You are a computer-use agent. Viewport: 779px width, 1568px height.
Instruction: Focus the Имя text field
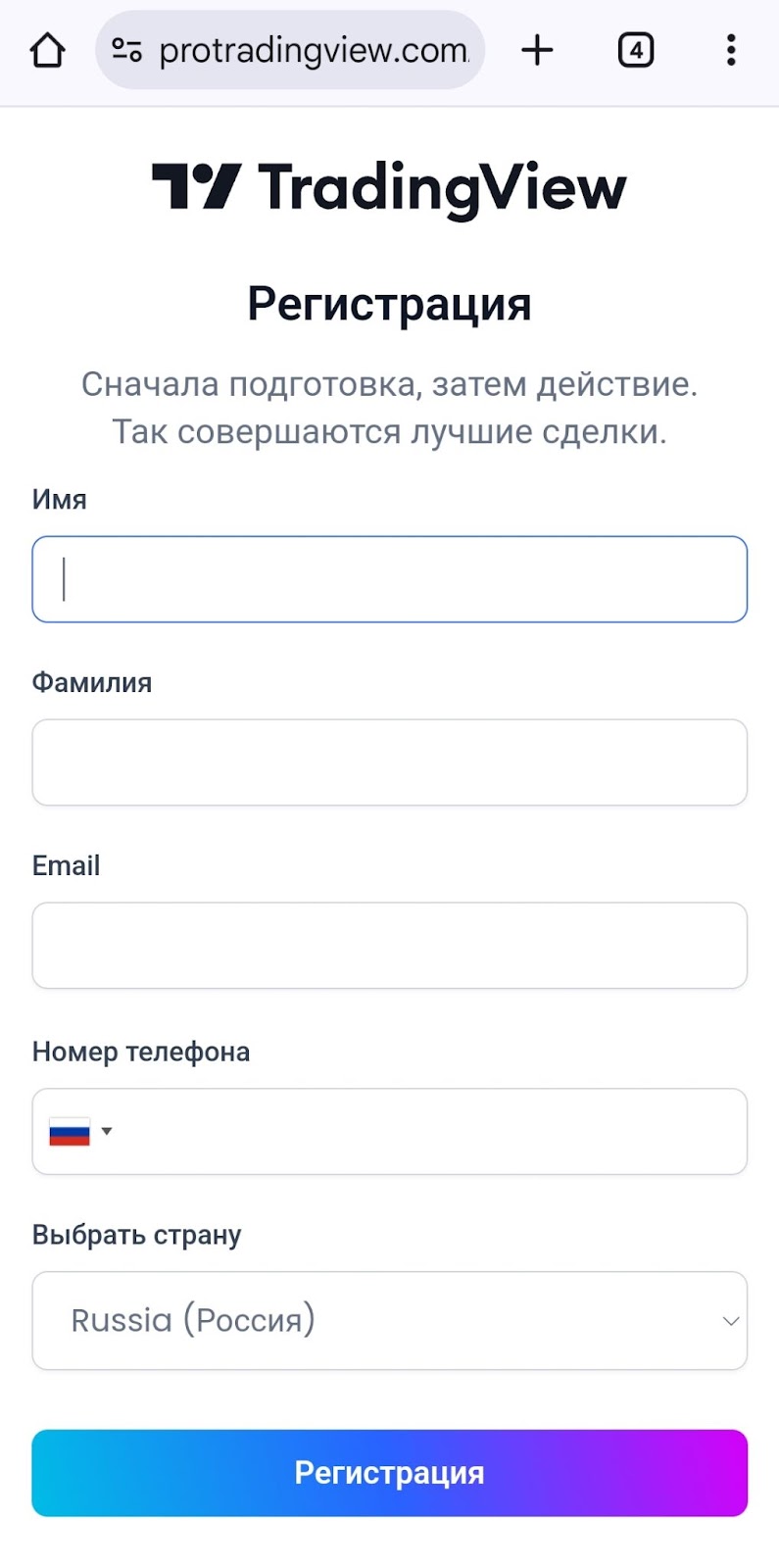click(x=389, y=579)
